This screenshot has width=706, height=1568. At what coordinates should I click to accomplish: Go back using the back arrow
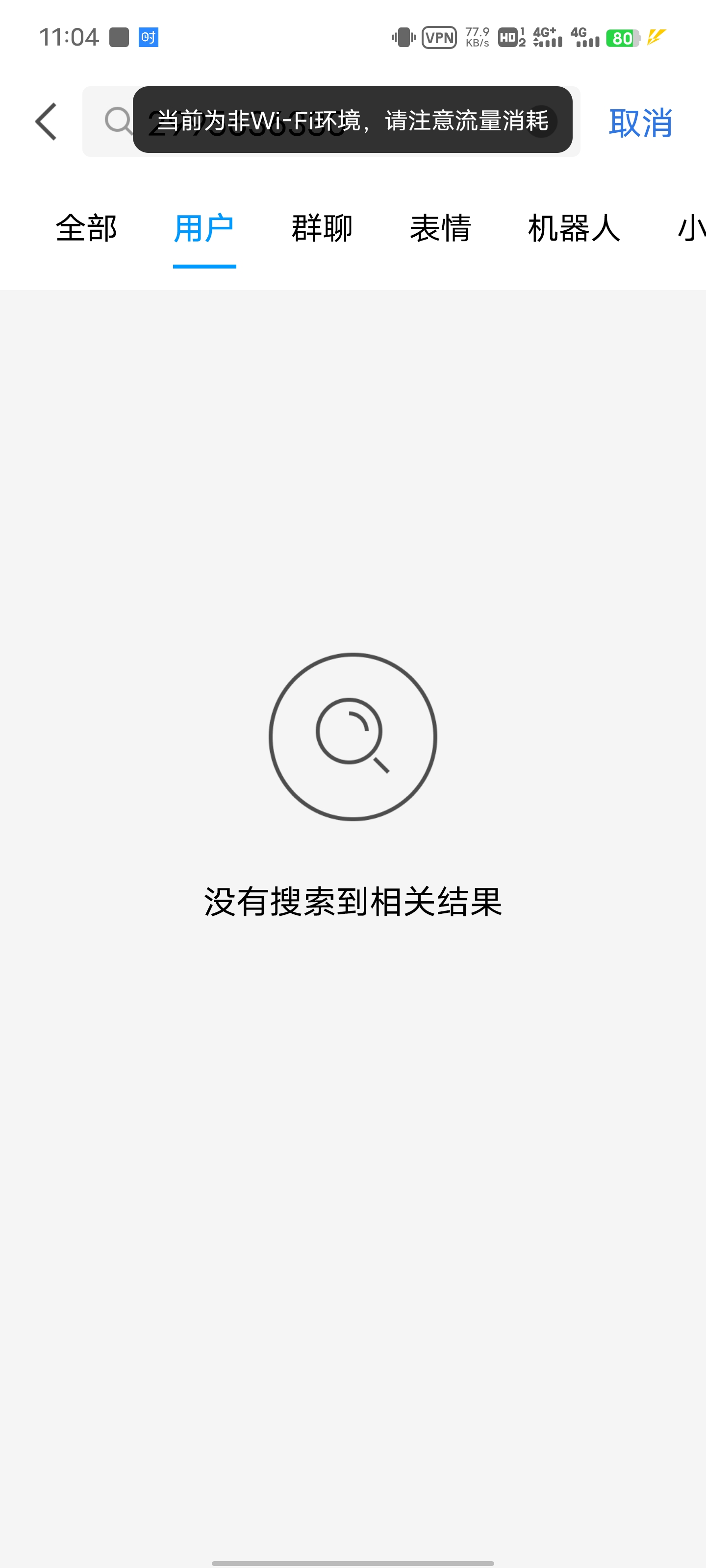tap(46, 122)
